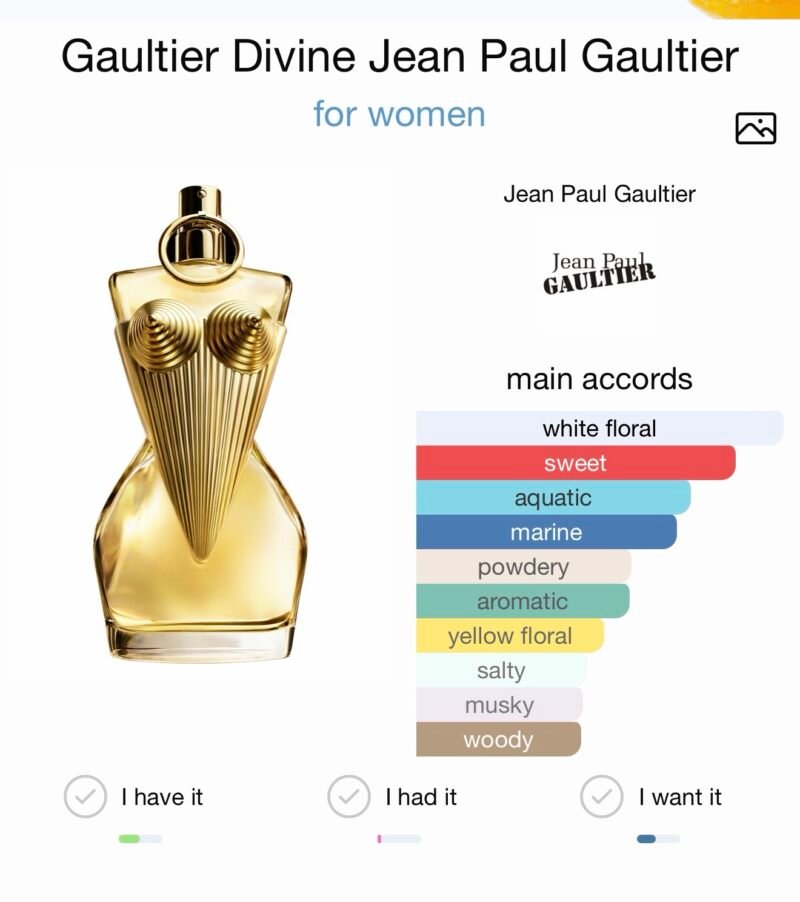The width and height of the screenshot is (800, 902).
Task: Select the "white floral" accord bar
Action: coord(600,428)
